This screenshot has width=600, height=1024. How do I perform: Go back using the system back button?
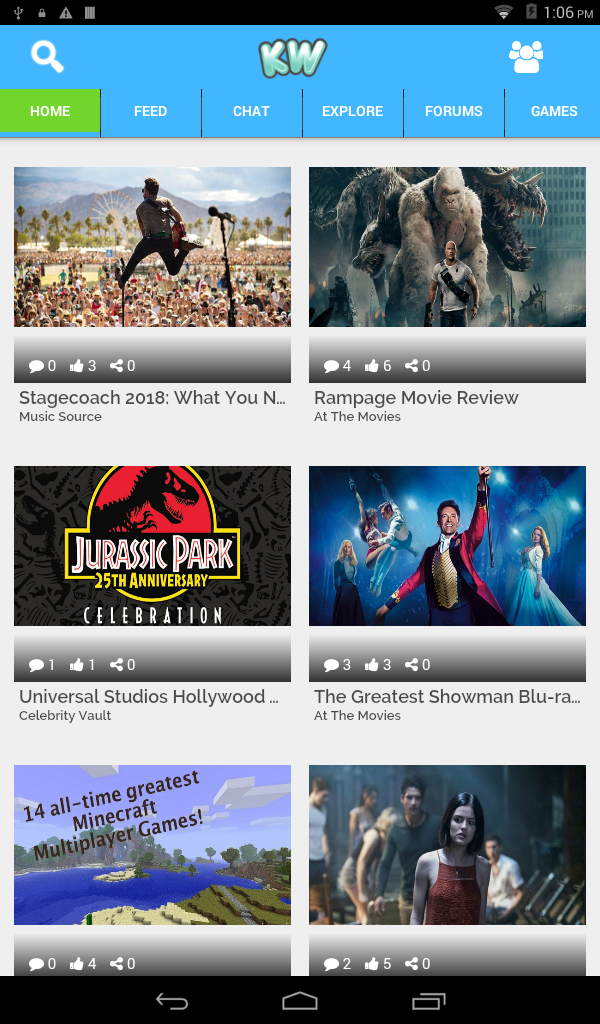click(172, 1001)
